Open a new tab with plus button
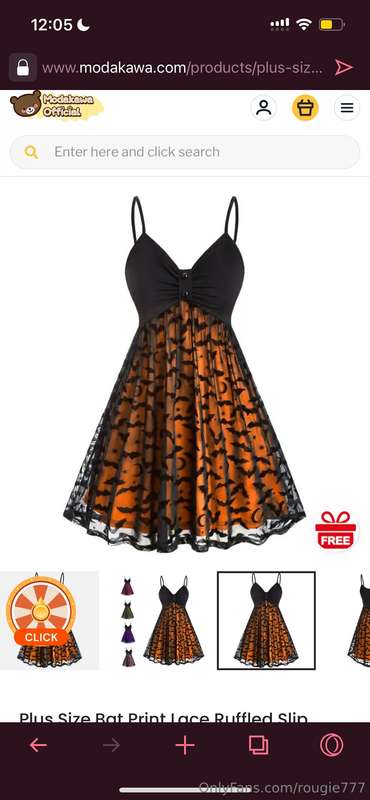 [185, 745]
